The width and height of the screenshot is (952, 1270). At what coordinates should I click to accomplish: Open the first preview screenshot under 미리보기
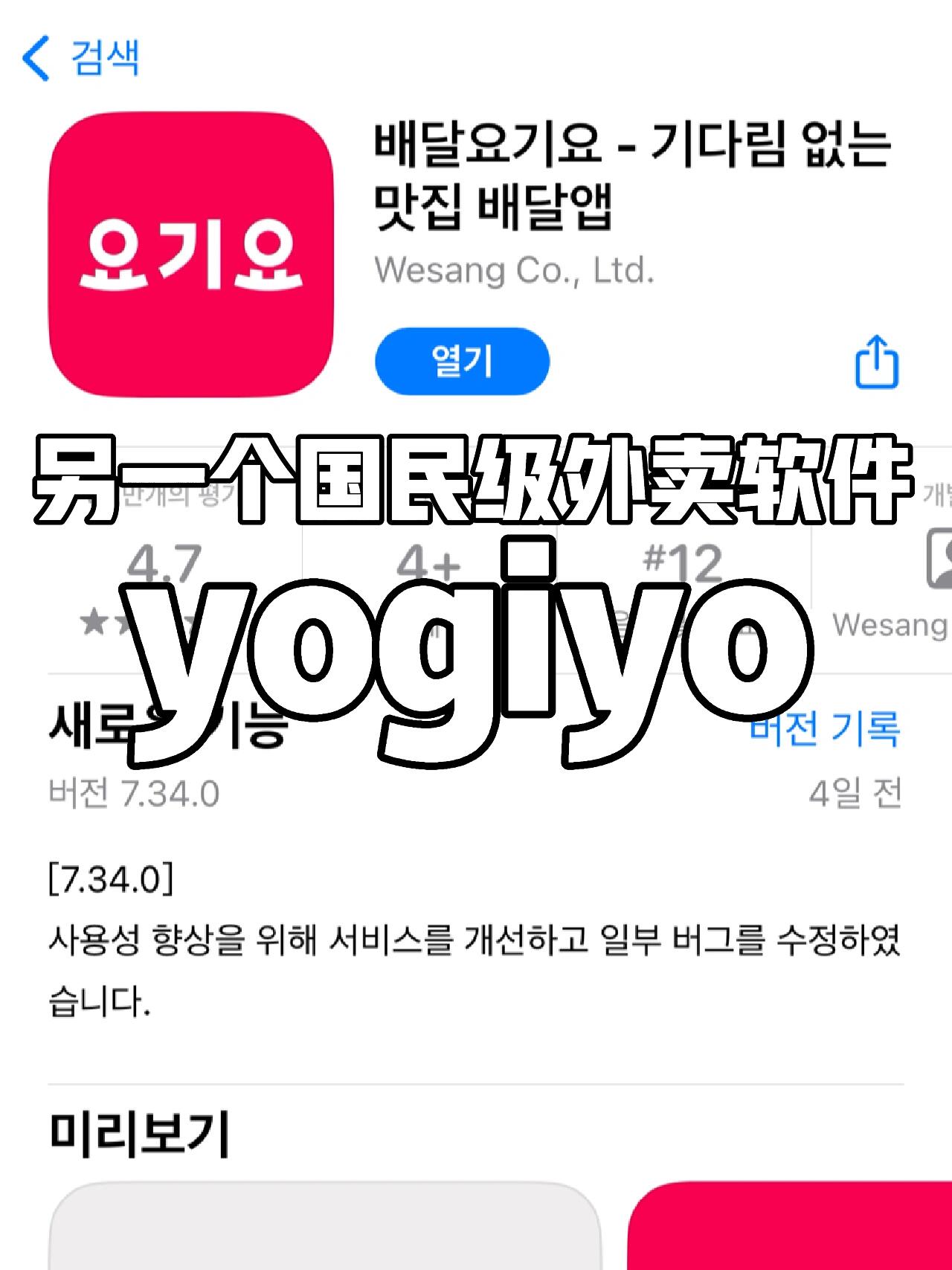point(324,1226)
